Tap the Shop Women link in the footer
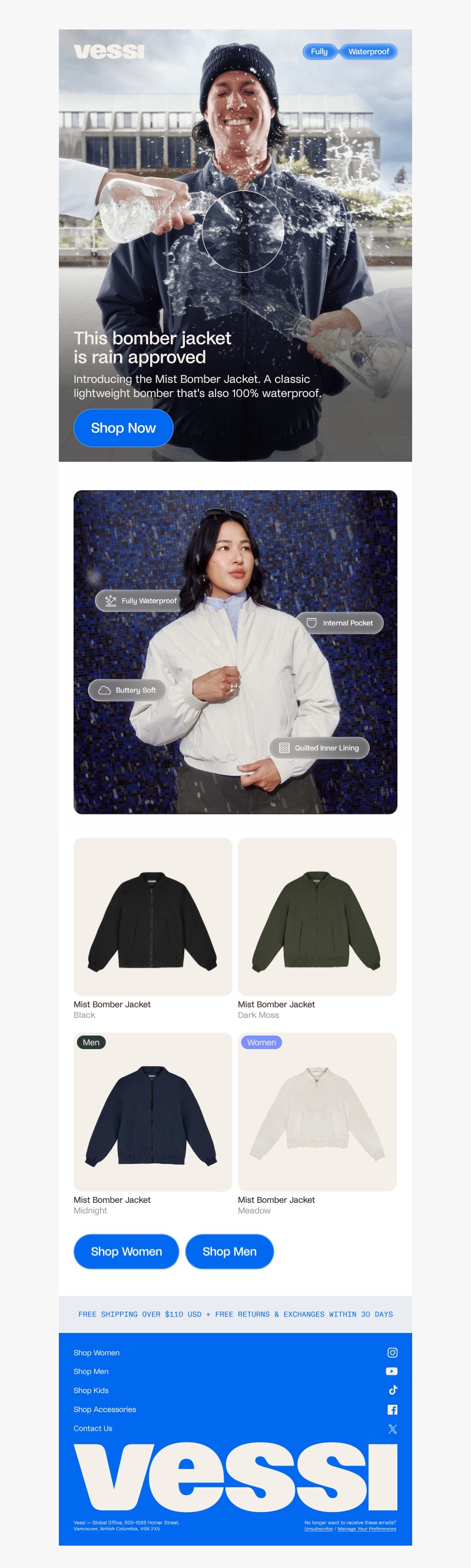Viewport: 471px width, 1568px height. tap(97, 1352)
